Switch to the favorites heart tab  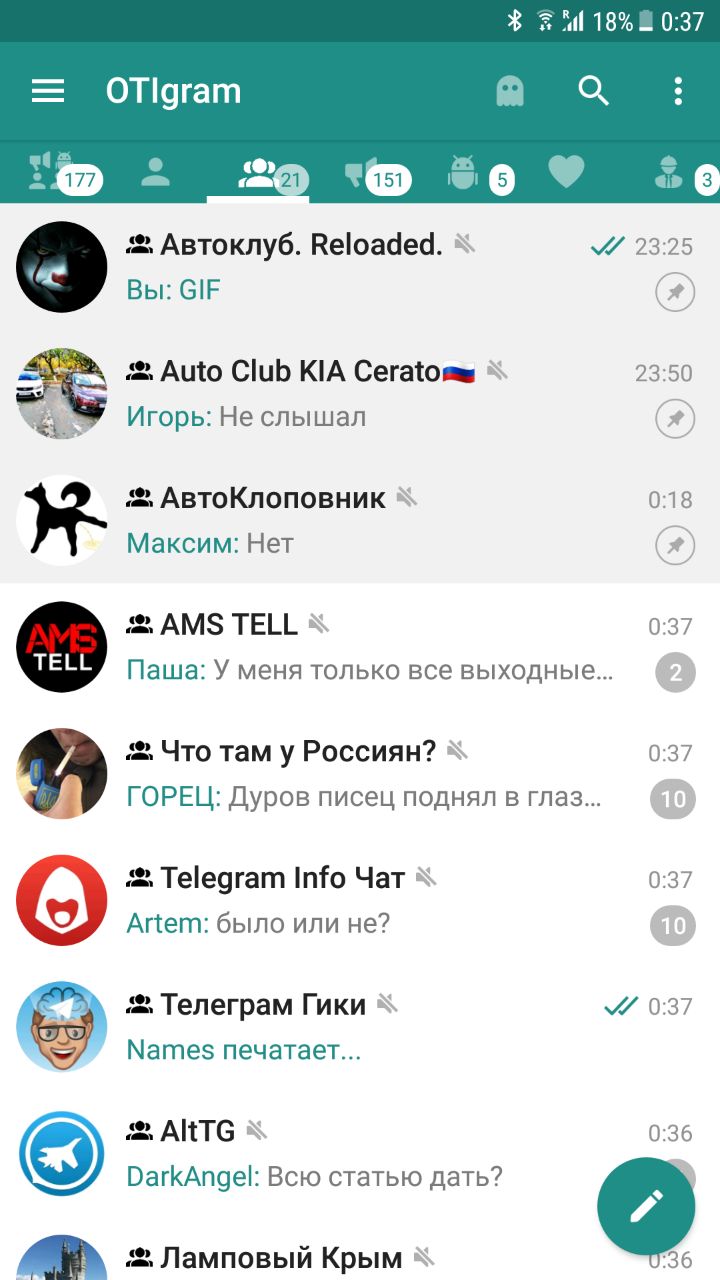coord(566,173)
